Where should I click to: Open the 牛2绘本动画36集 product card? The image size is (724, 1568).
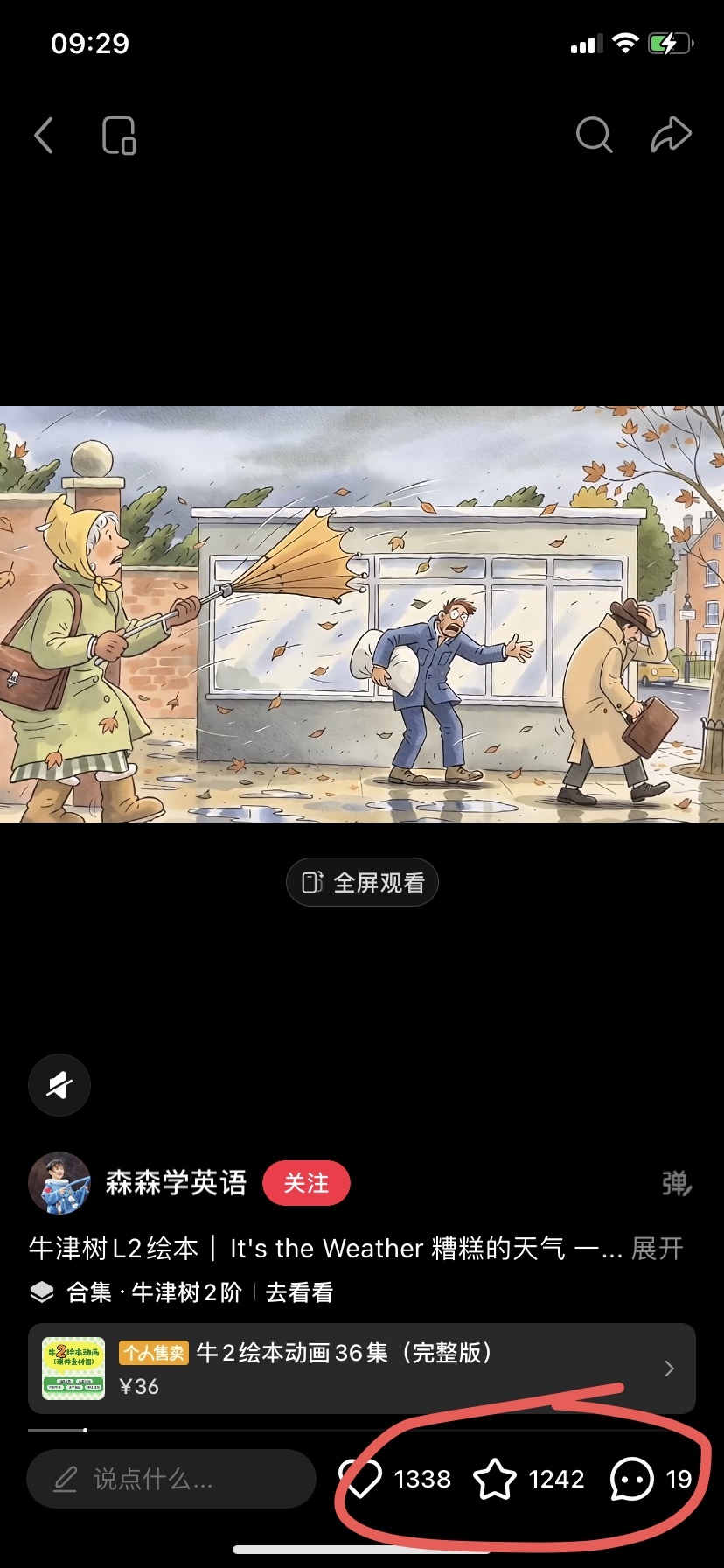[x=362, y=1368]
